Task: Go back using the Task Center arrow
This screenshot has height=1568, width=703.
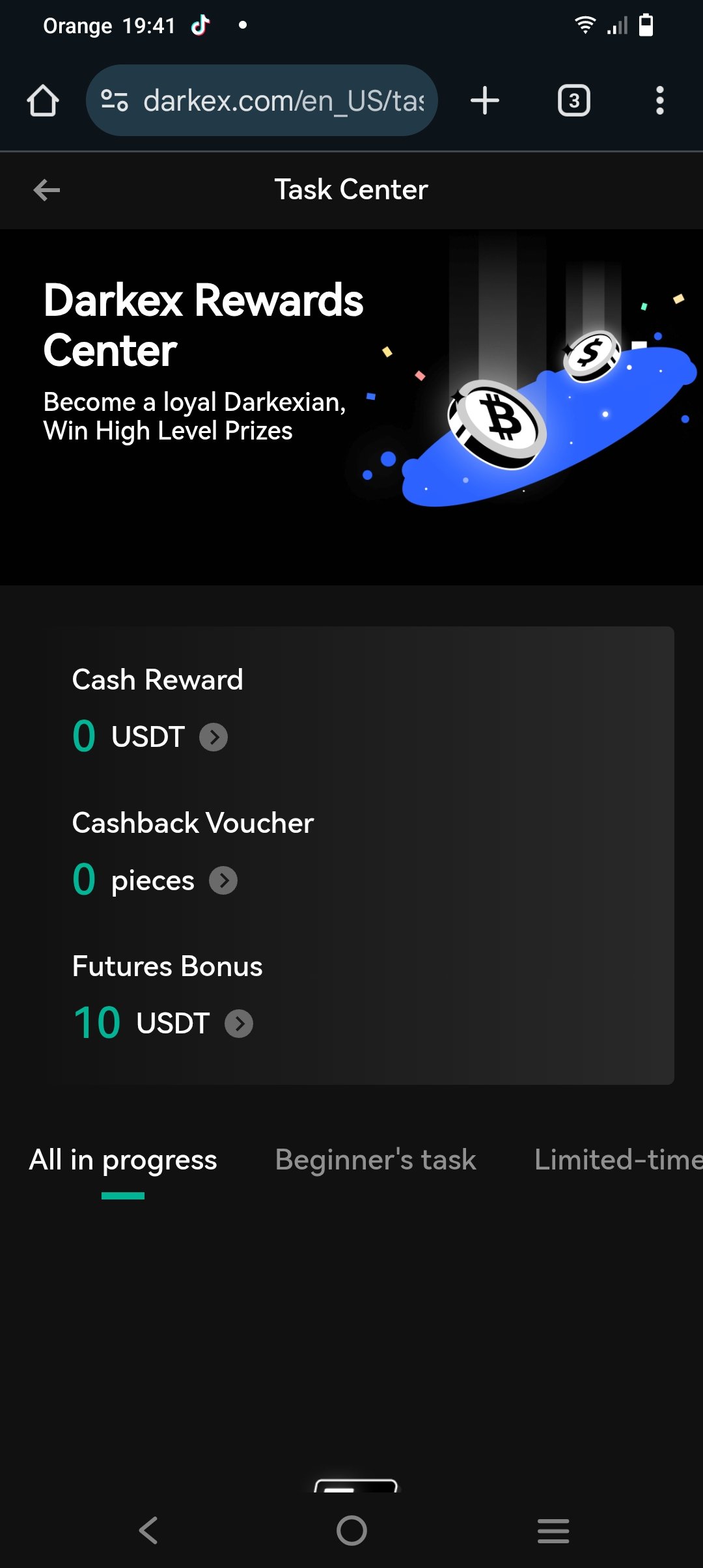Action: pos(46,190)
